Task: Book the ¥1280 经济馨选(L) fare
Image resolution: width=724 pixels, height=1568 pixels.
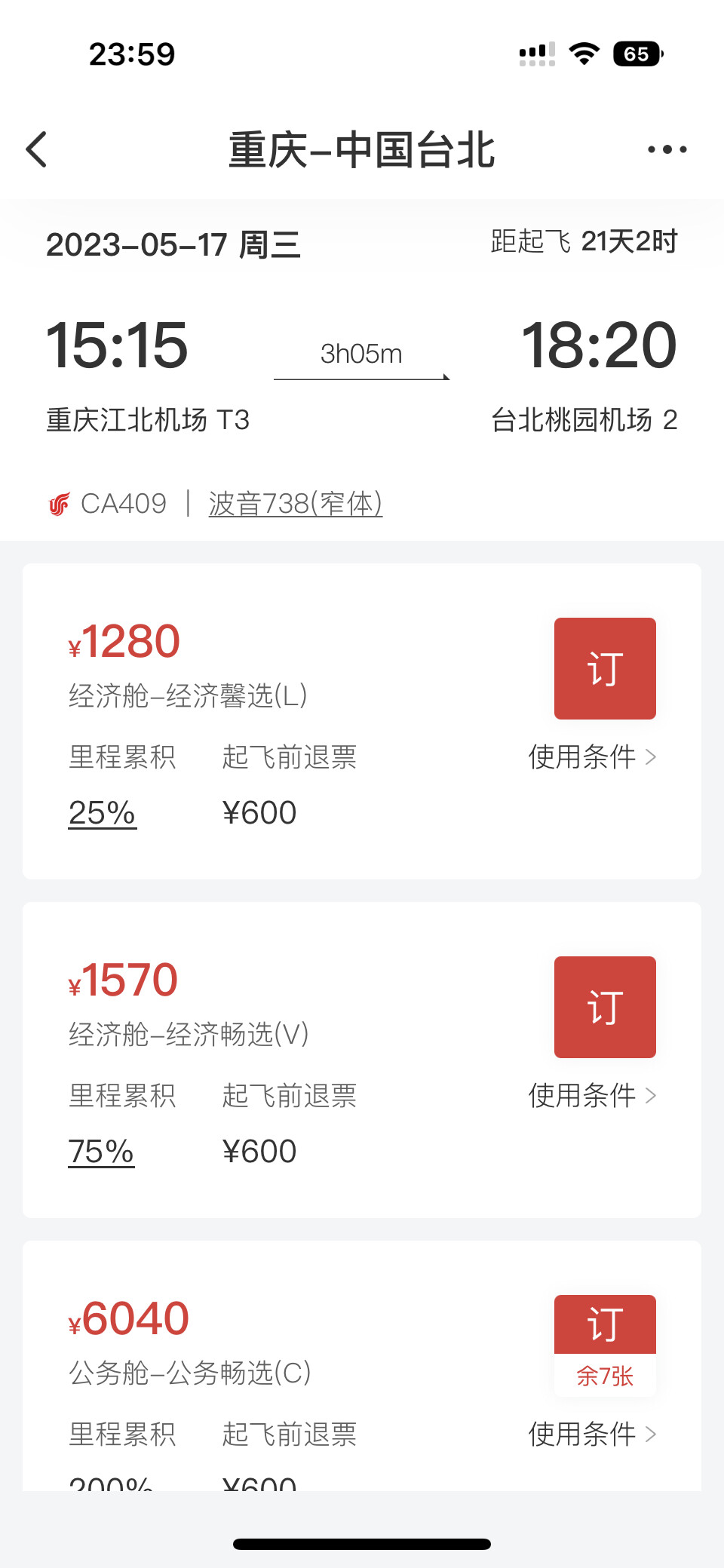Action: [x=605, y=668]
